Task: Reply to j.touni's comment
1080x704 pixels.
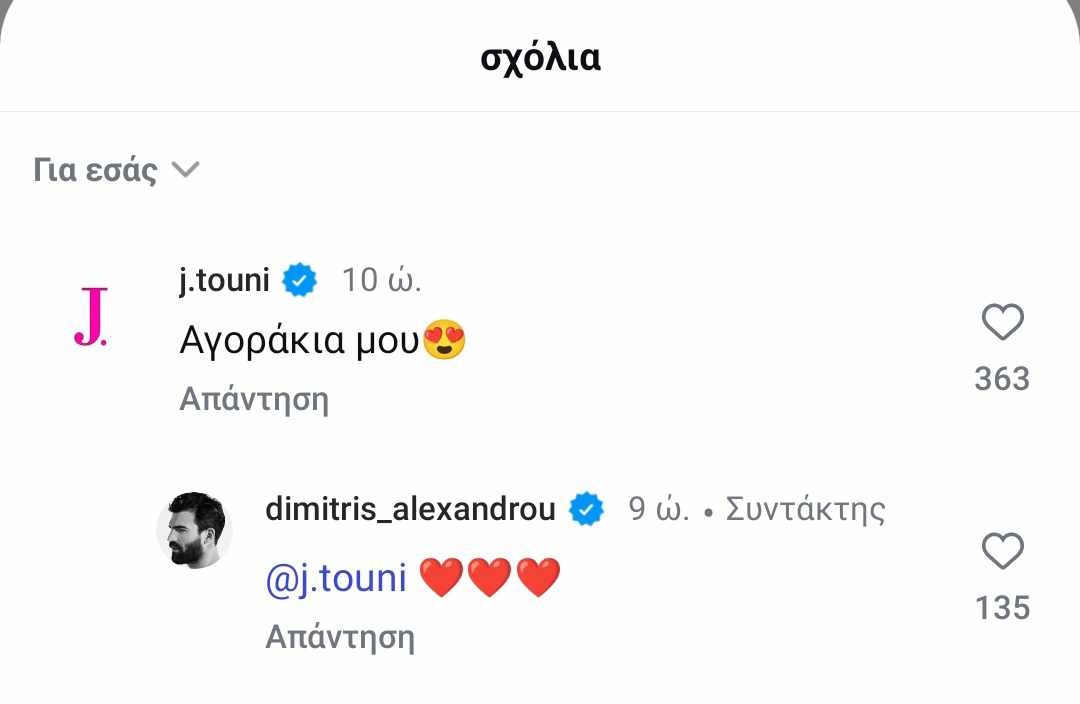Action: [x=254, y=399]
